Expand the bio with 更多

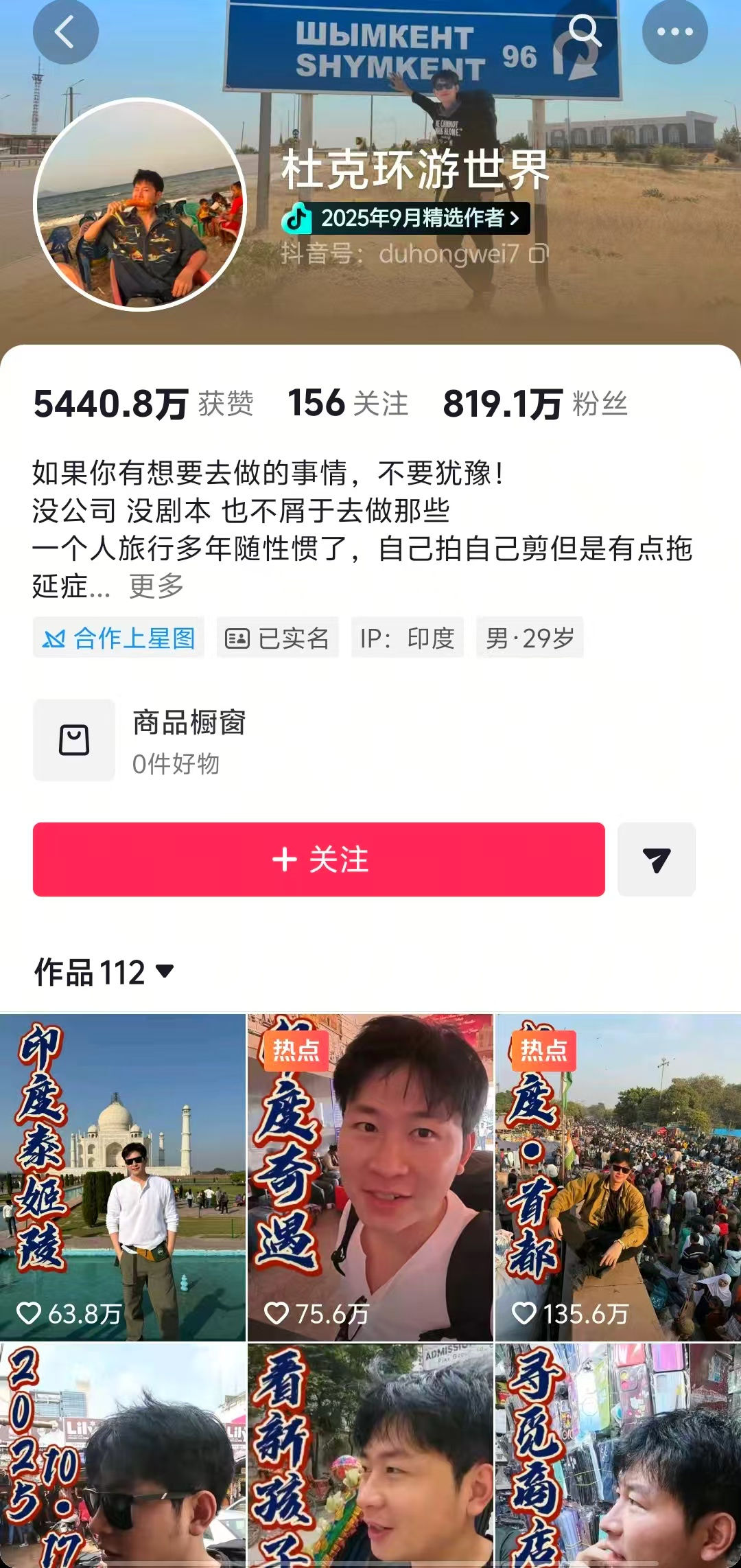(x=156, y=586)
